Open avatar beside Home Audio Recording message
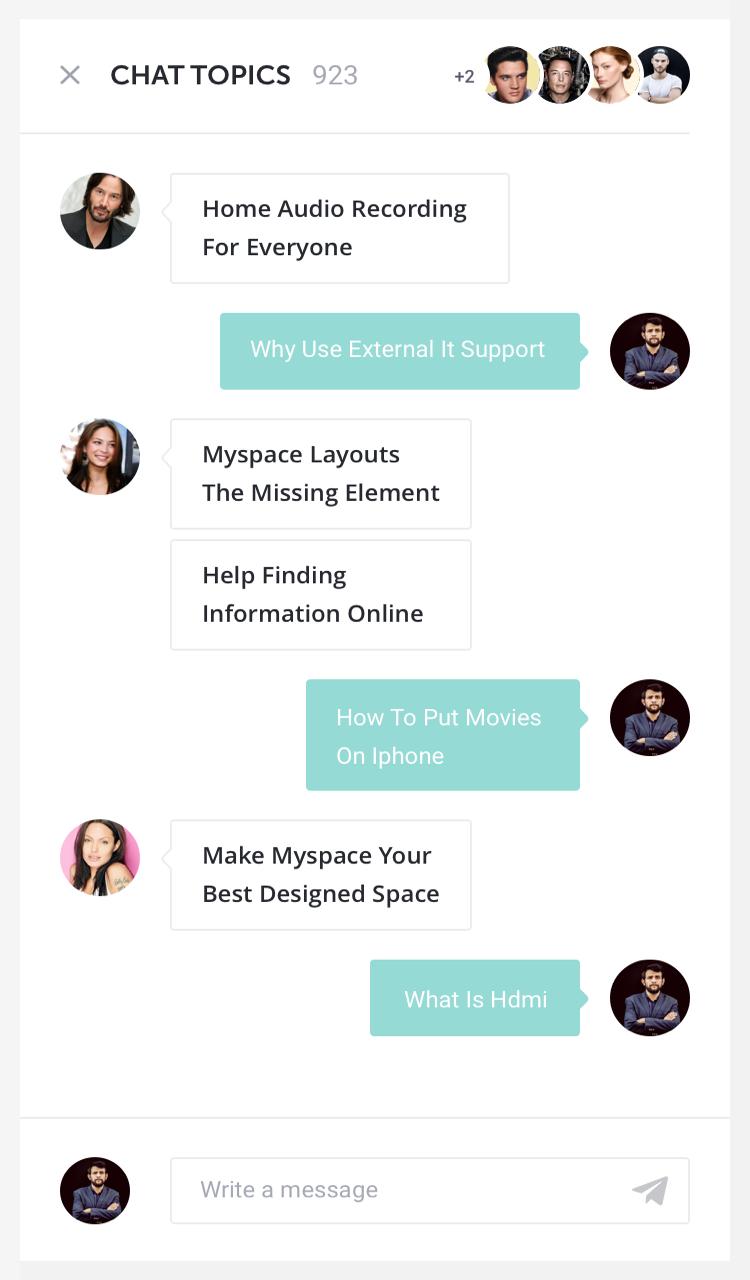This screenshot has width=750, height=1280. (x=100, y=211)
